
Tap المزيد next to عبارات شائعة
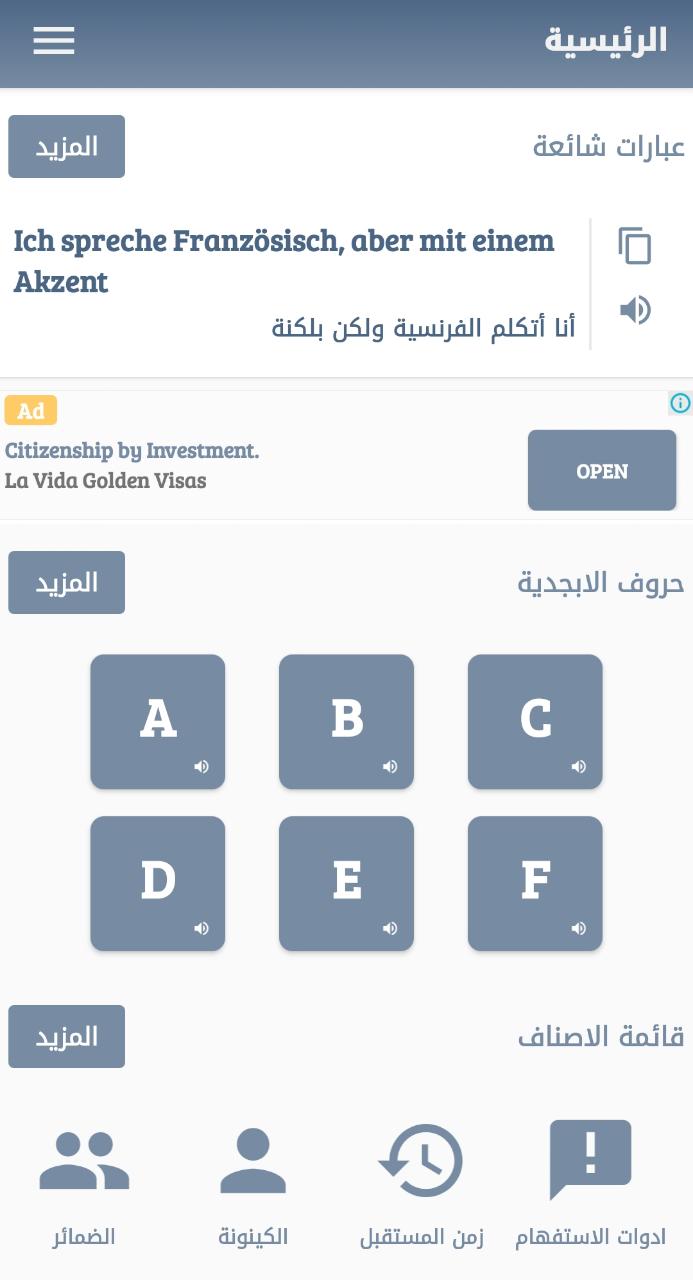point(66,146)
